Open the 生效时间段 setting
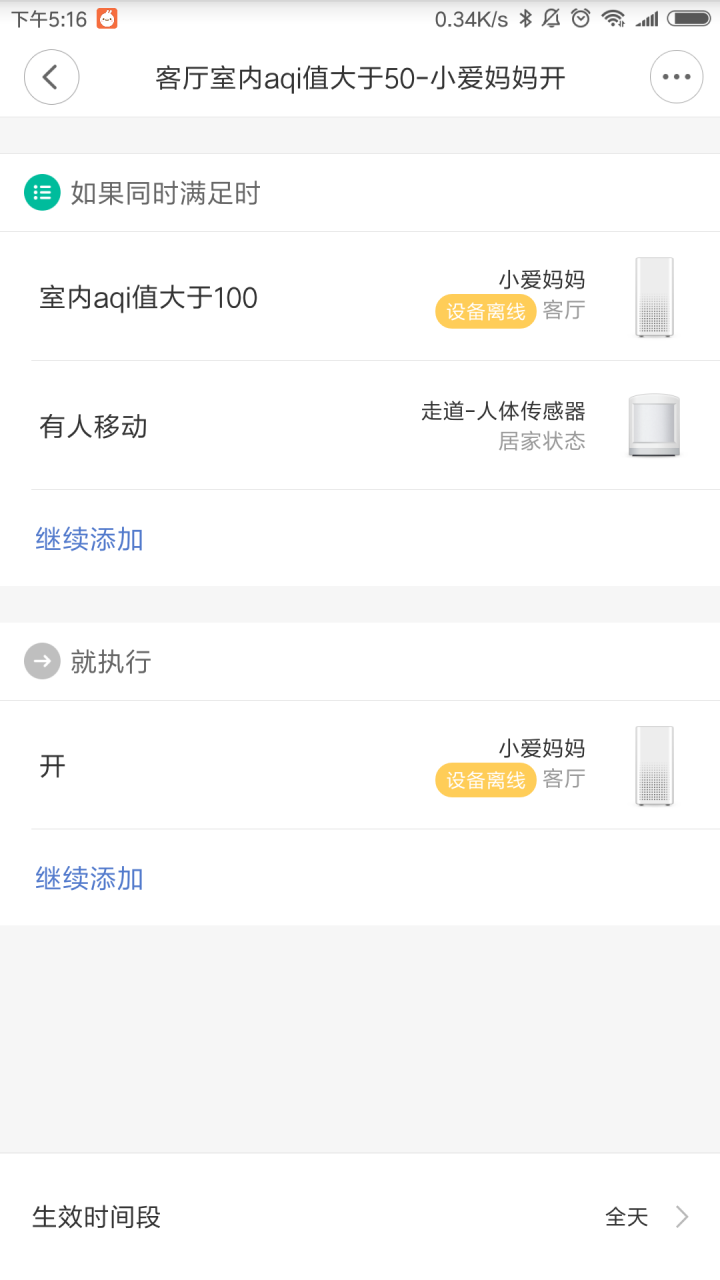This screenshot has width=720, height=1280. [360, 1217]
